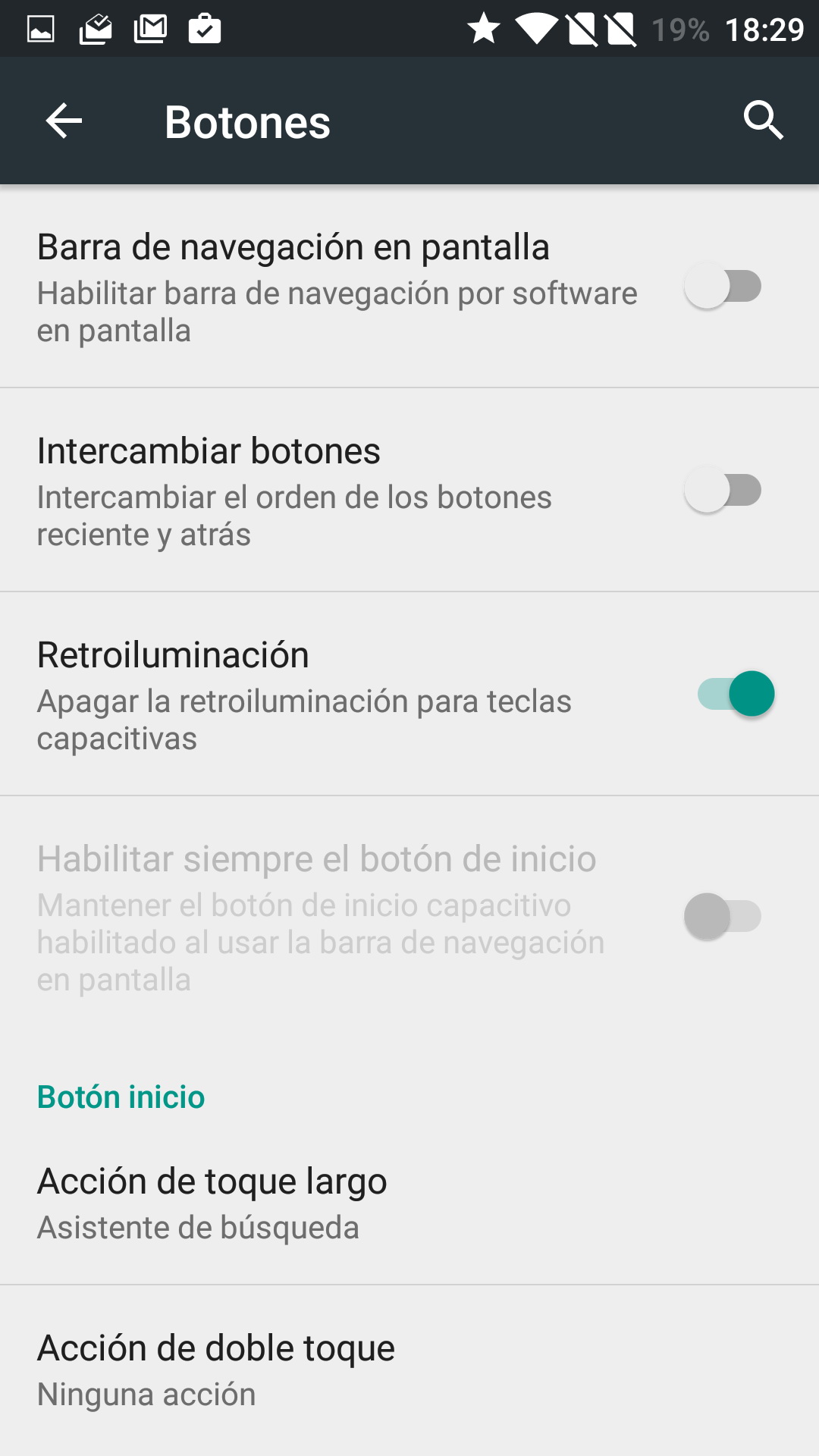Enable Barra de navegación en pantalla
819x1456 pixels.
(x=723, y=287)
